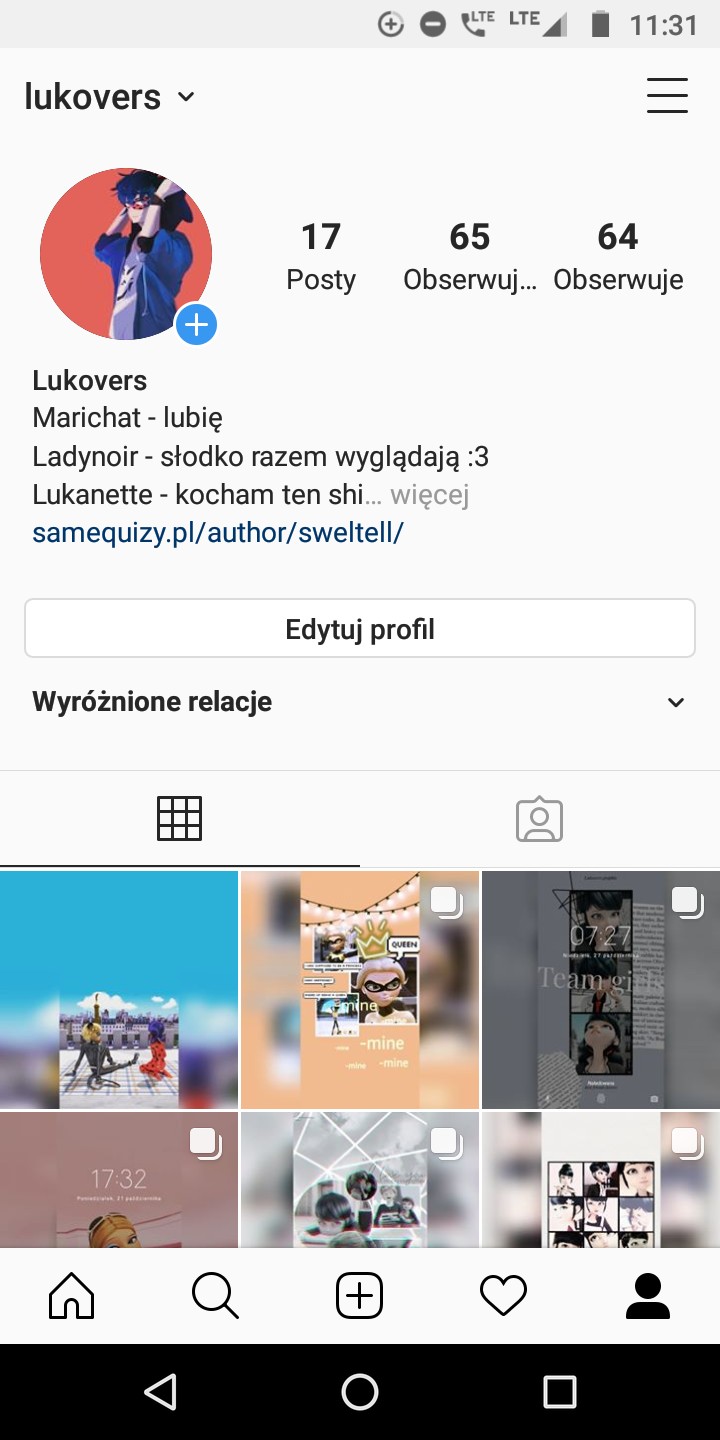Open the 65 followers list

point(469,256)
